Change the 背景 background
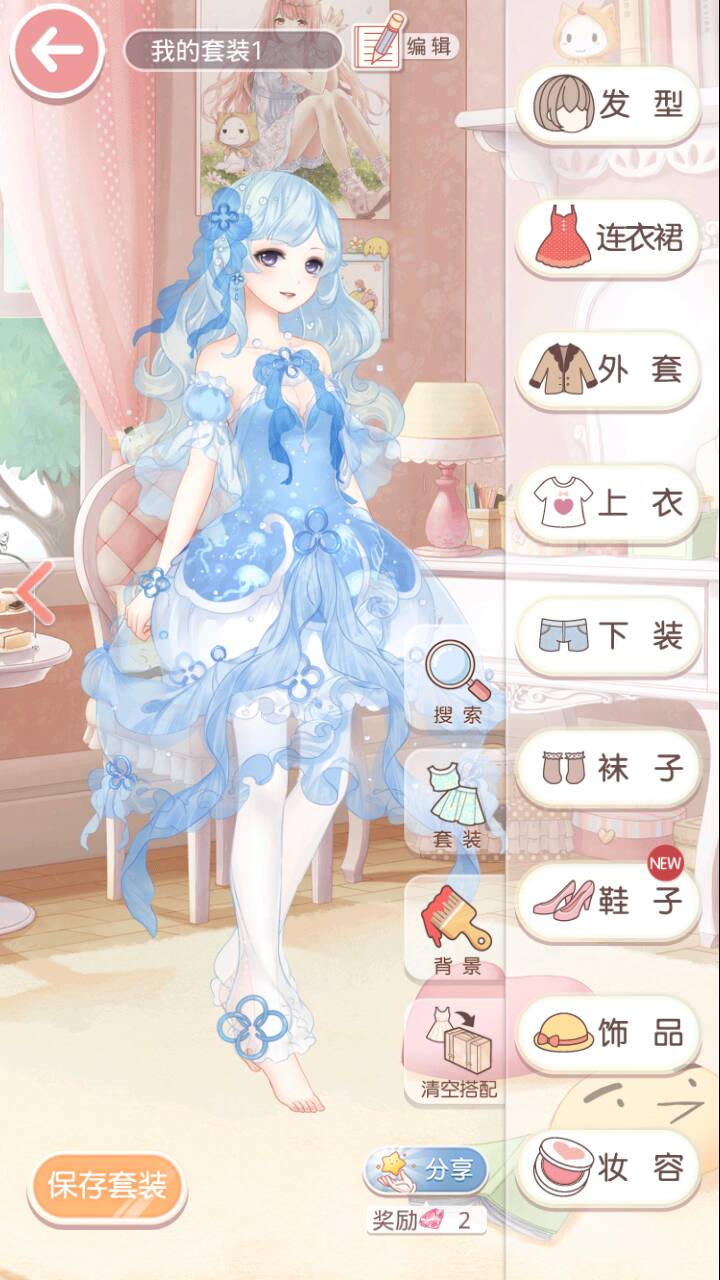This screenshot has width=720, height=1280. 457,930
